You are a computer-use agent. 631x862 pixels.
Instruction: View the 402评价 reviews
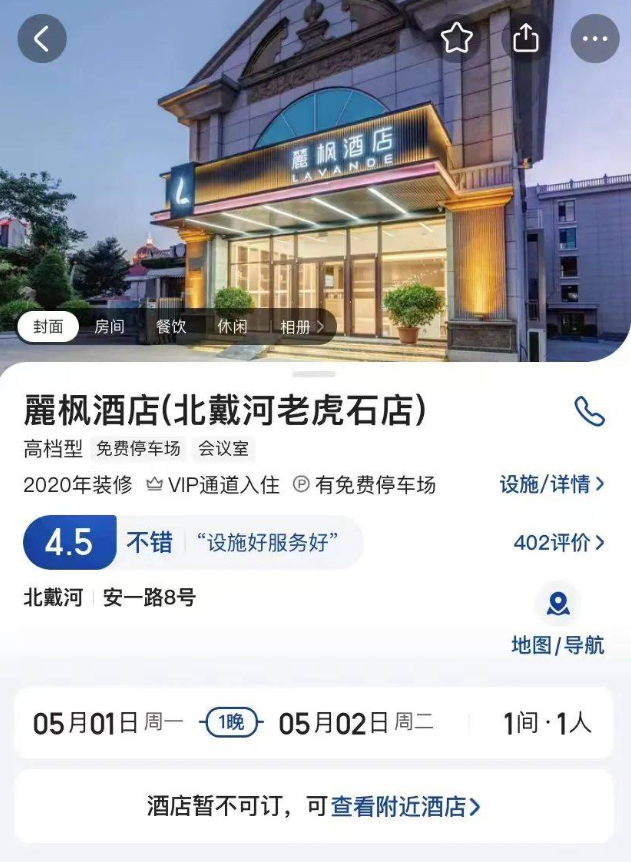559,543
